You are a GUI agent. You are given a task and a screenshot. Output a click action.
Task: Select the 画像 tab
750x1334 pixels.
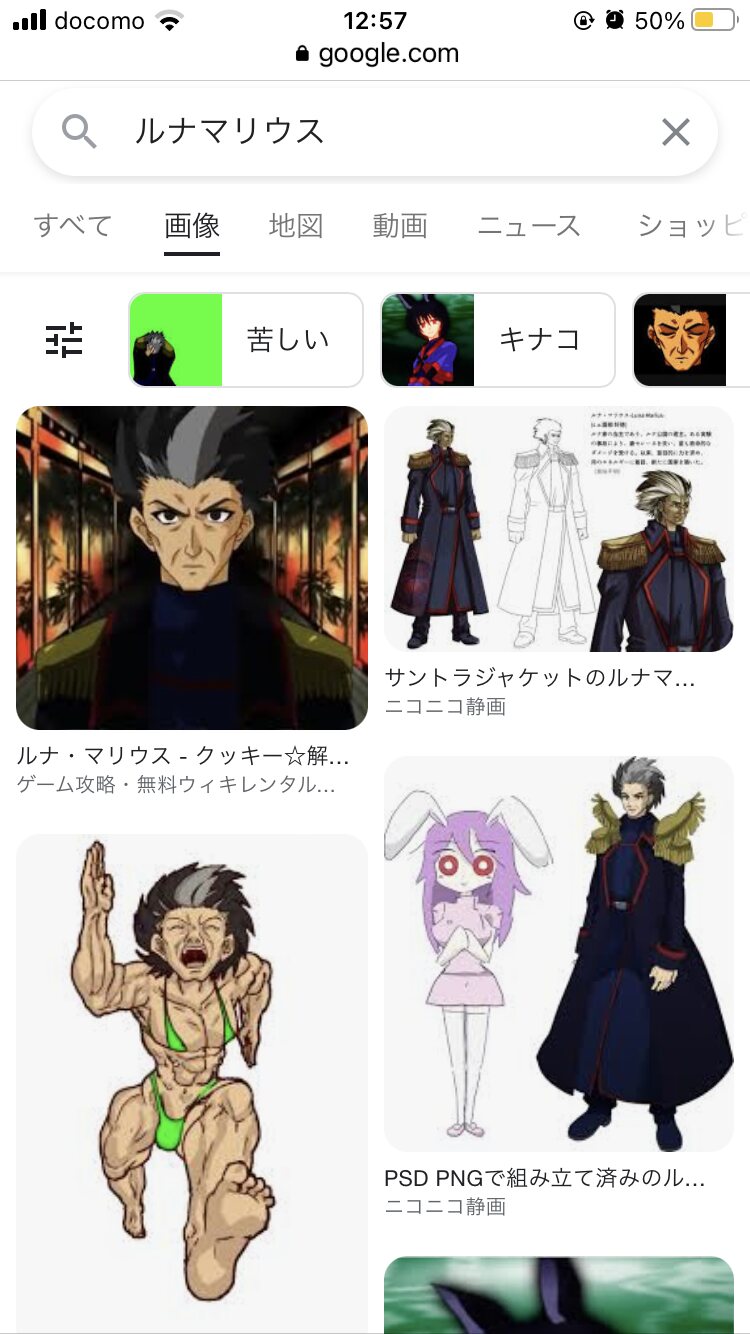pos(192,226)
